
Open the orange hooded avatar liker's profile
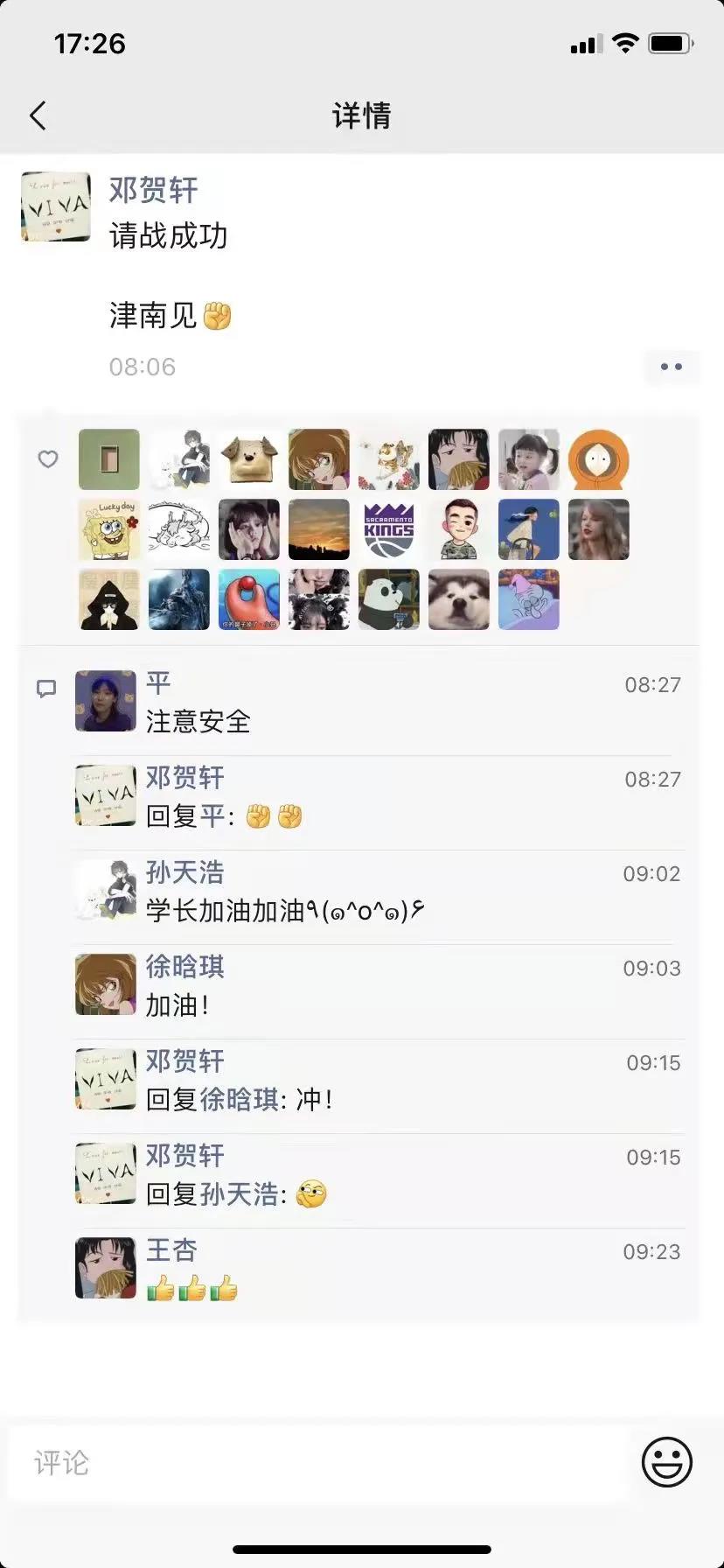pyautogui.click(x=598, y=459)
